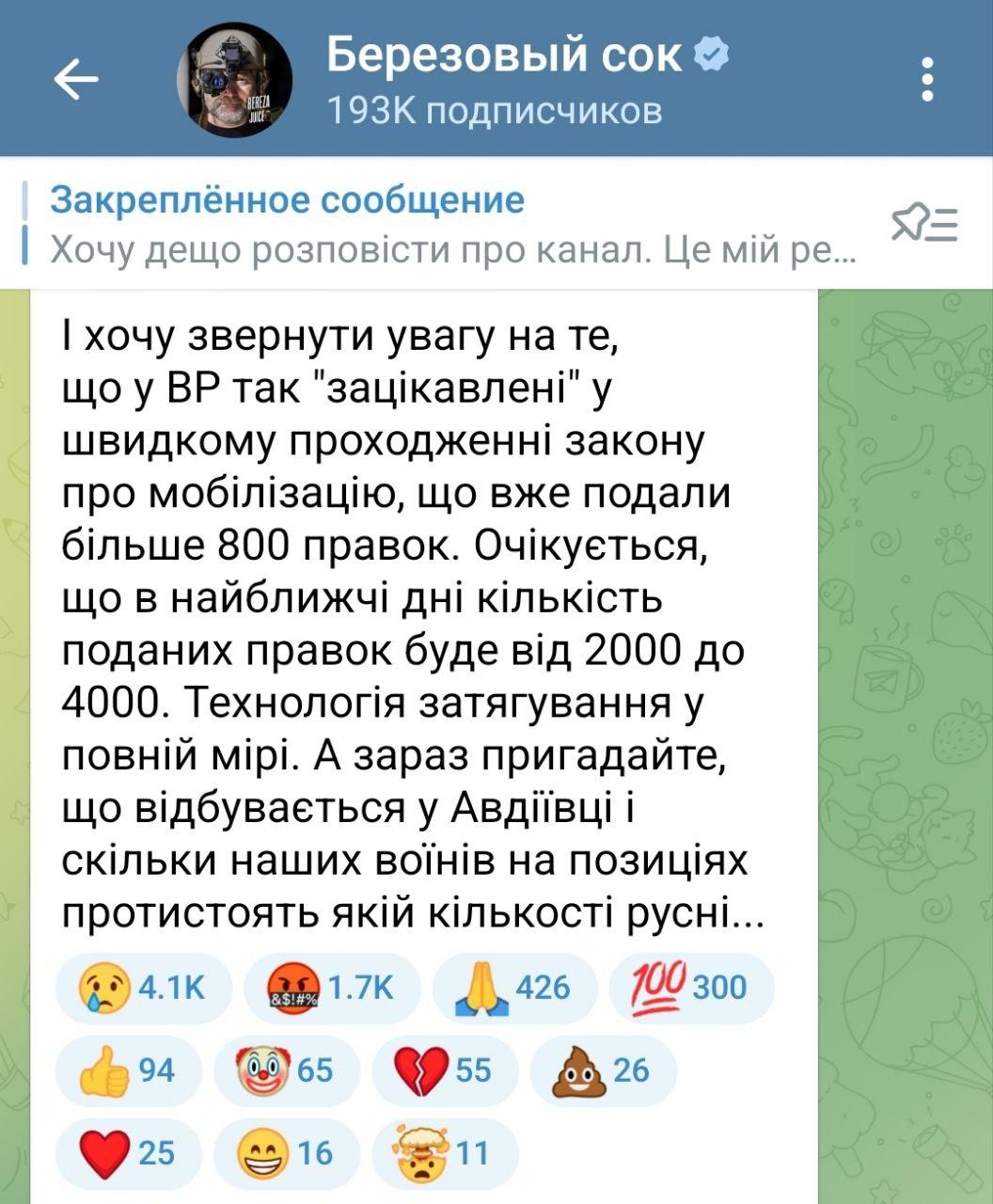Viewport: 993px width, 1204px height.
Task: Tap the praying hands reaction (426)
Action: (x=513, y=987)
